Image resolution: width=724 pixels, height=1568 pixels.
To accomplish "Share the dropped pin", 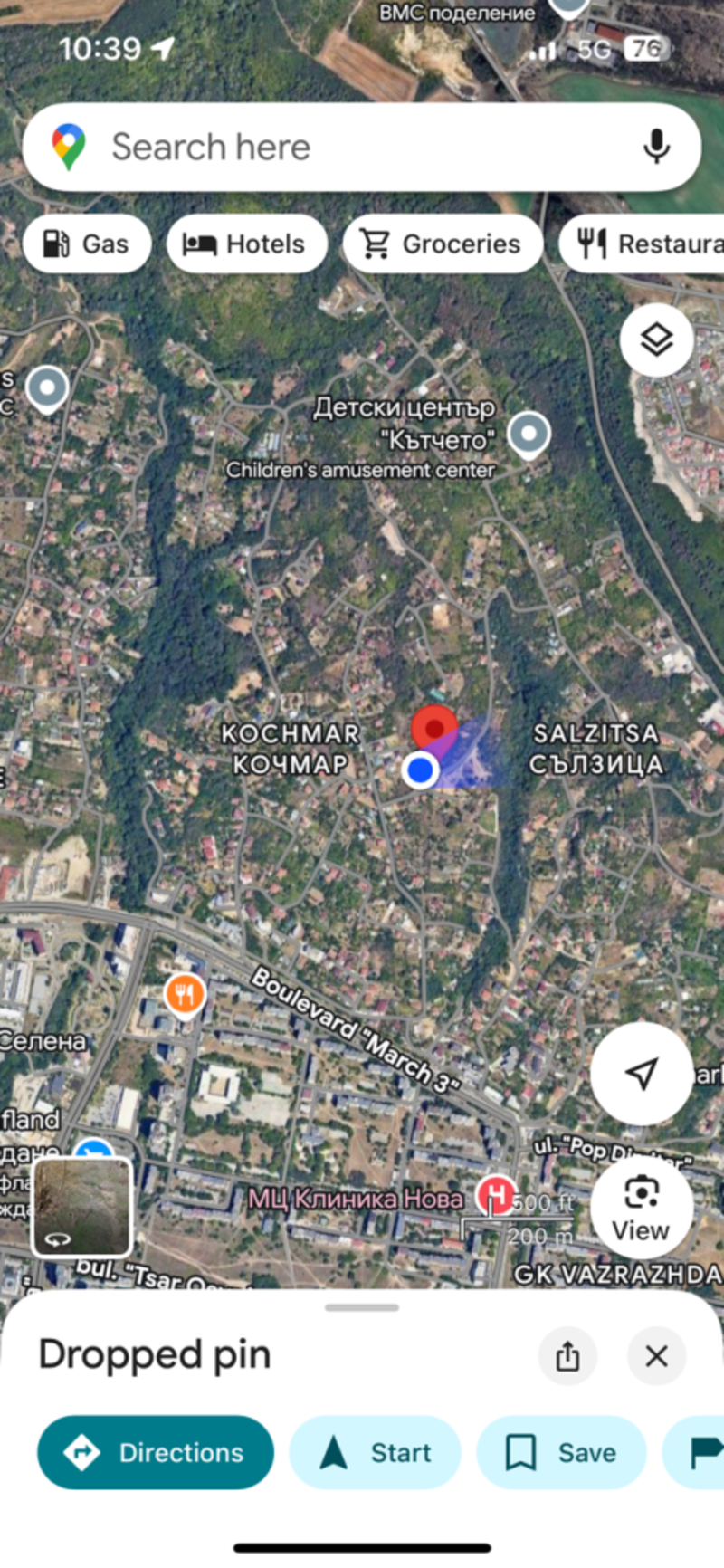I will pos(567,1355).
